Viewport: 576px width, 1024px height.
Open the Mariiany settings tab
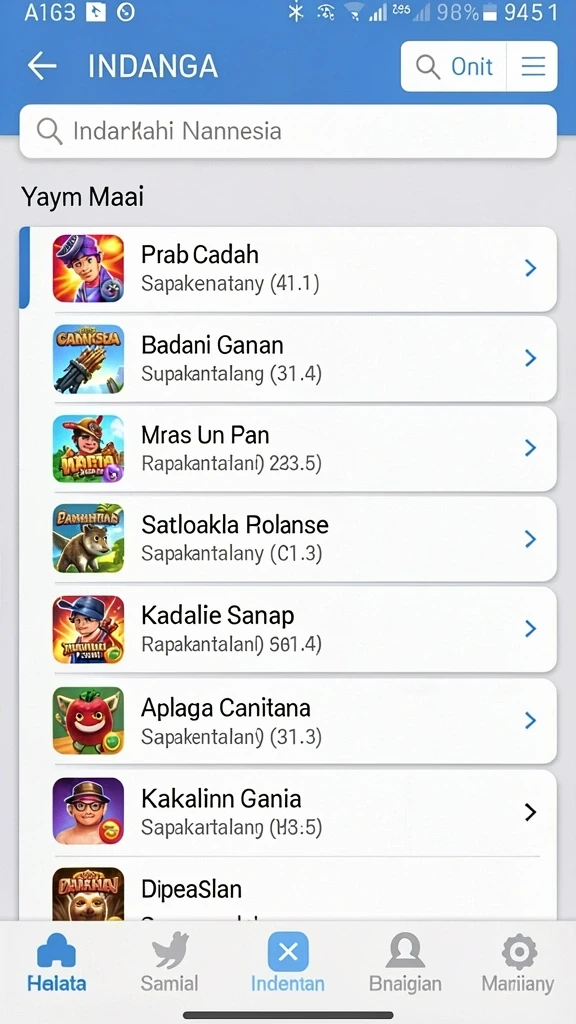(x=518, y=962)
